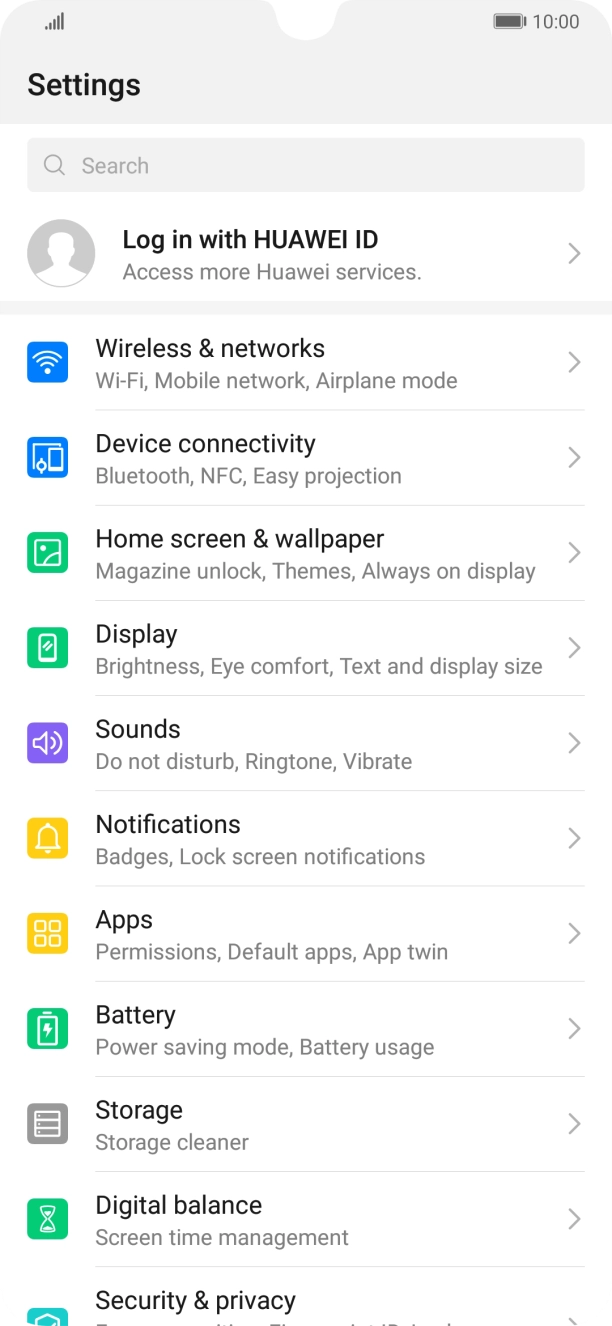Go to Device connectivity

pyautogui.click(x=306, y=458)
